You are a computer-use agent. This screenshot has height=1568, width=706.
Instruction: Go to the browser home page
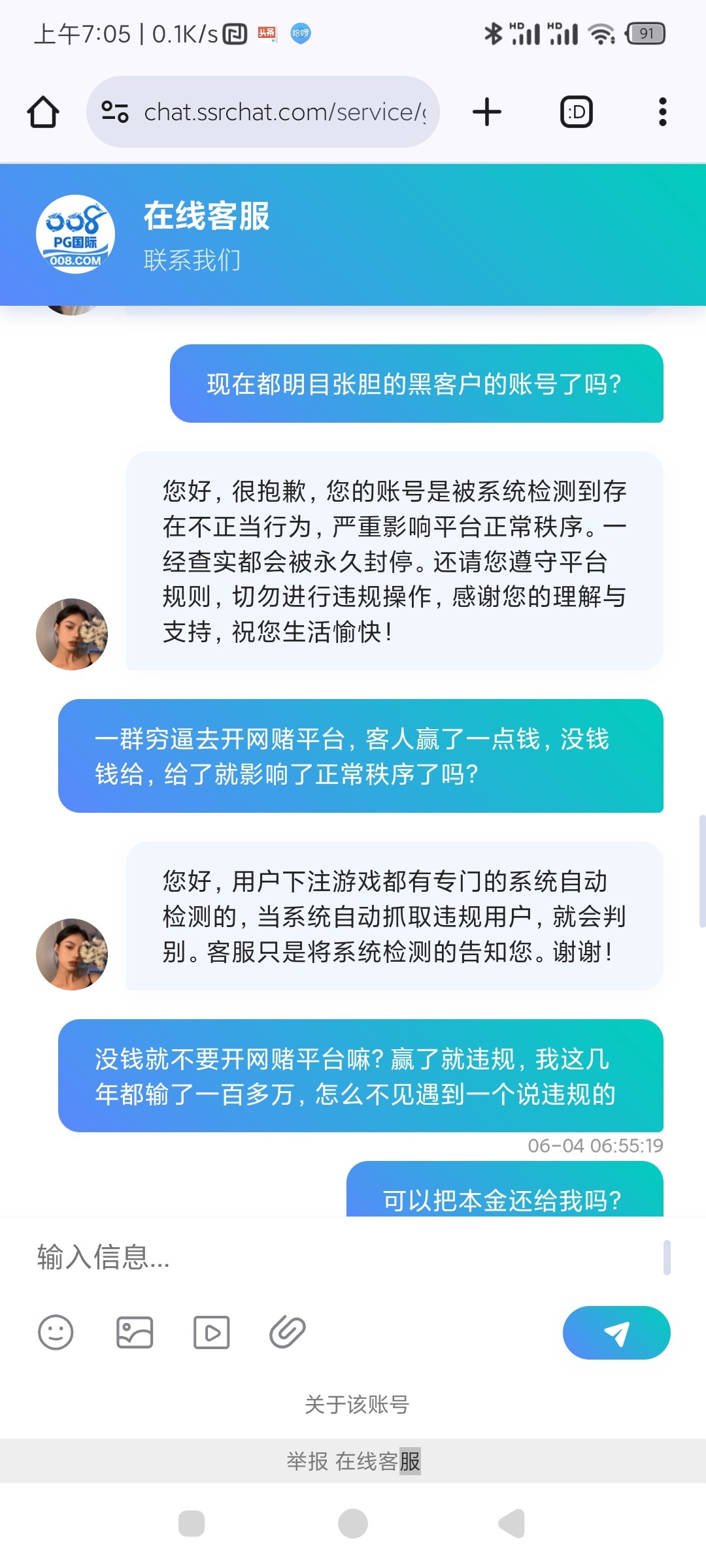point(43,112)
